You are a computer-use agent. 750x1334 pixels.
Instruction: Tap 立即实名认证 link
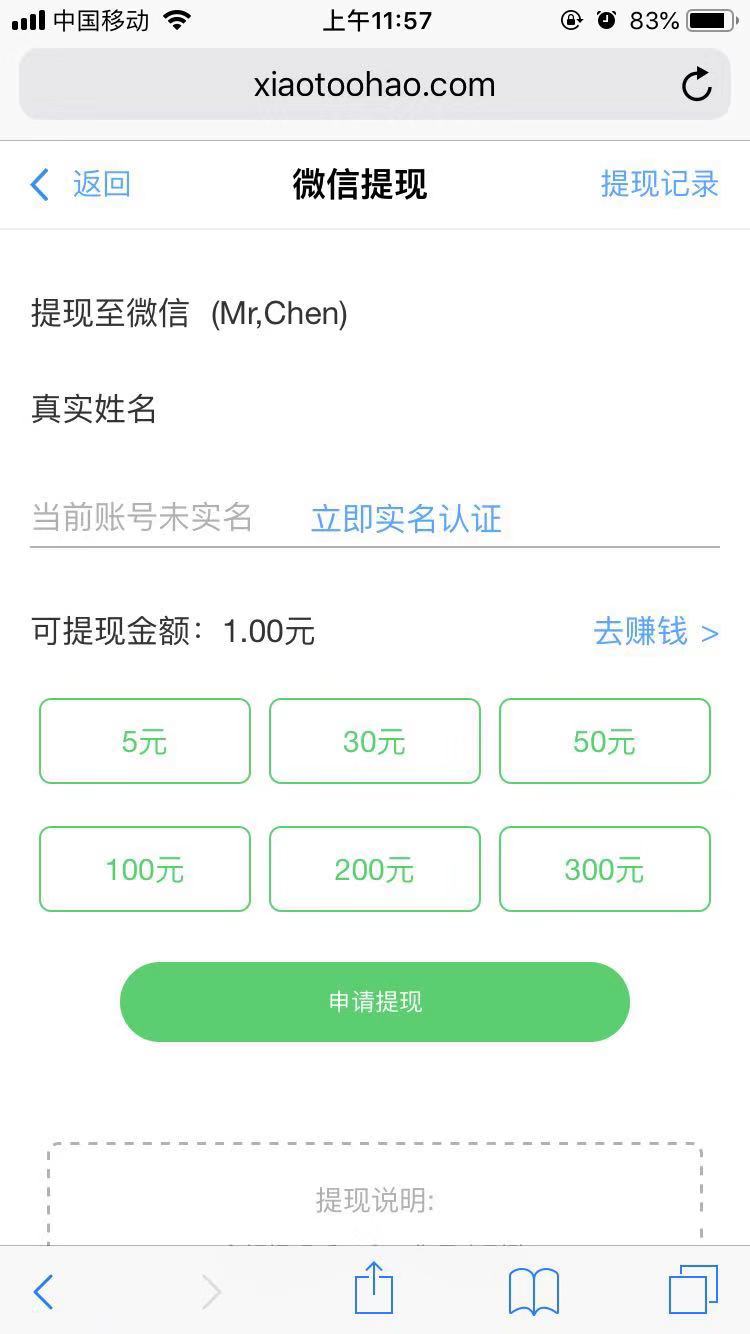(x=406, y=519)
